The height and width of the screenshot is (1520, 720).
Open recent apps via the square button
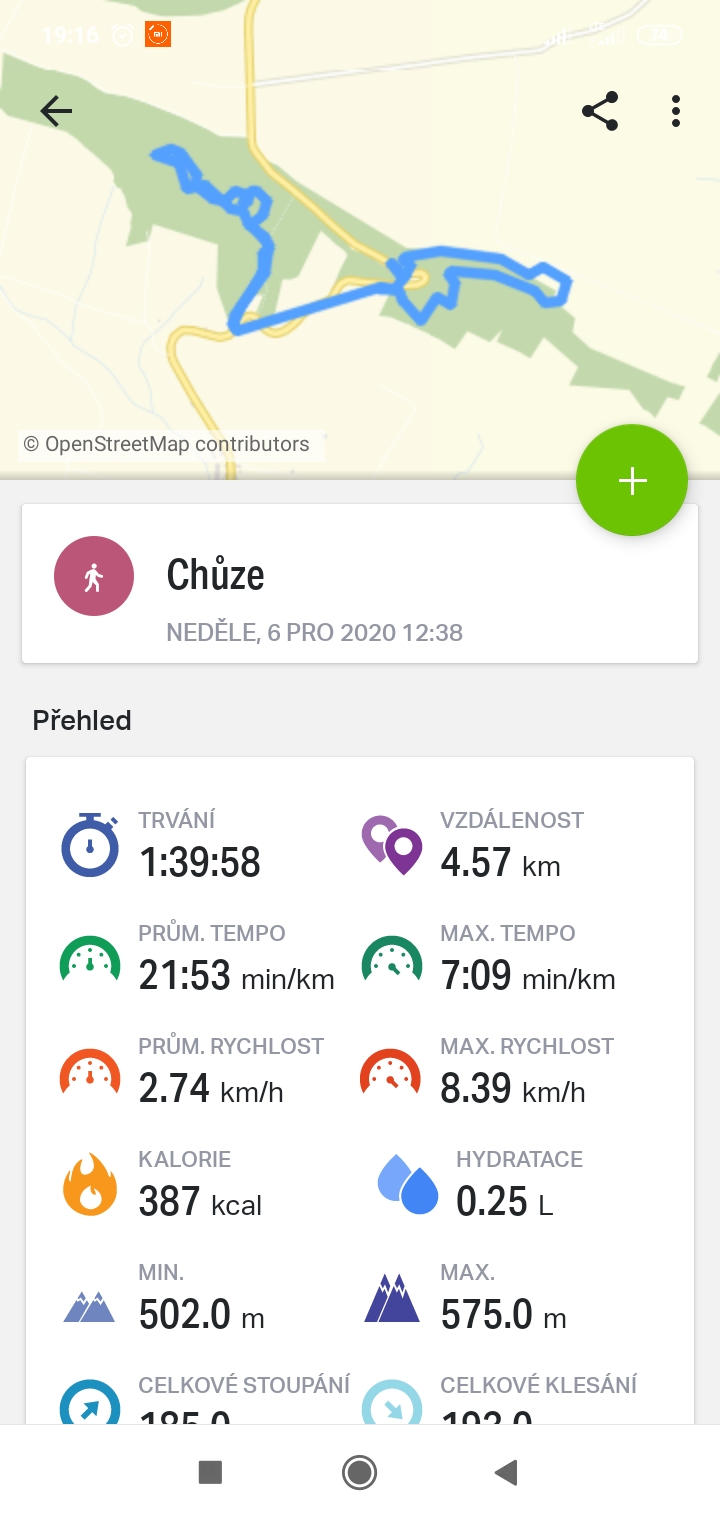point(210,1472)
